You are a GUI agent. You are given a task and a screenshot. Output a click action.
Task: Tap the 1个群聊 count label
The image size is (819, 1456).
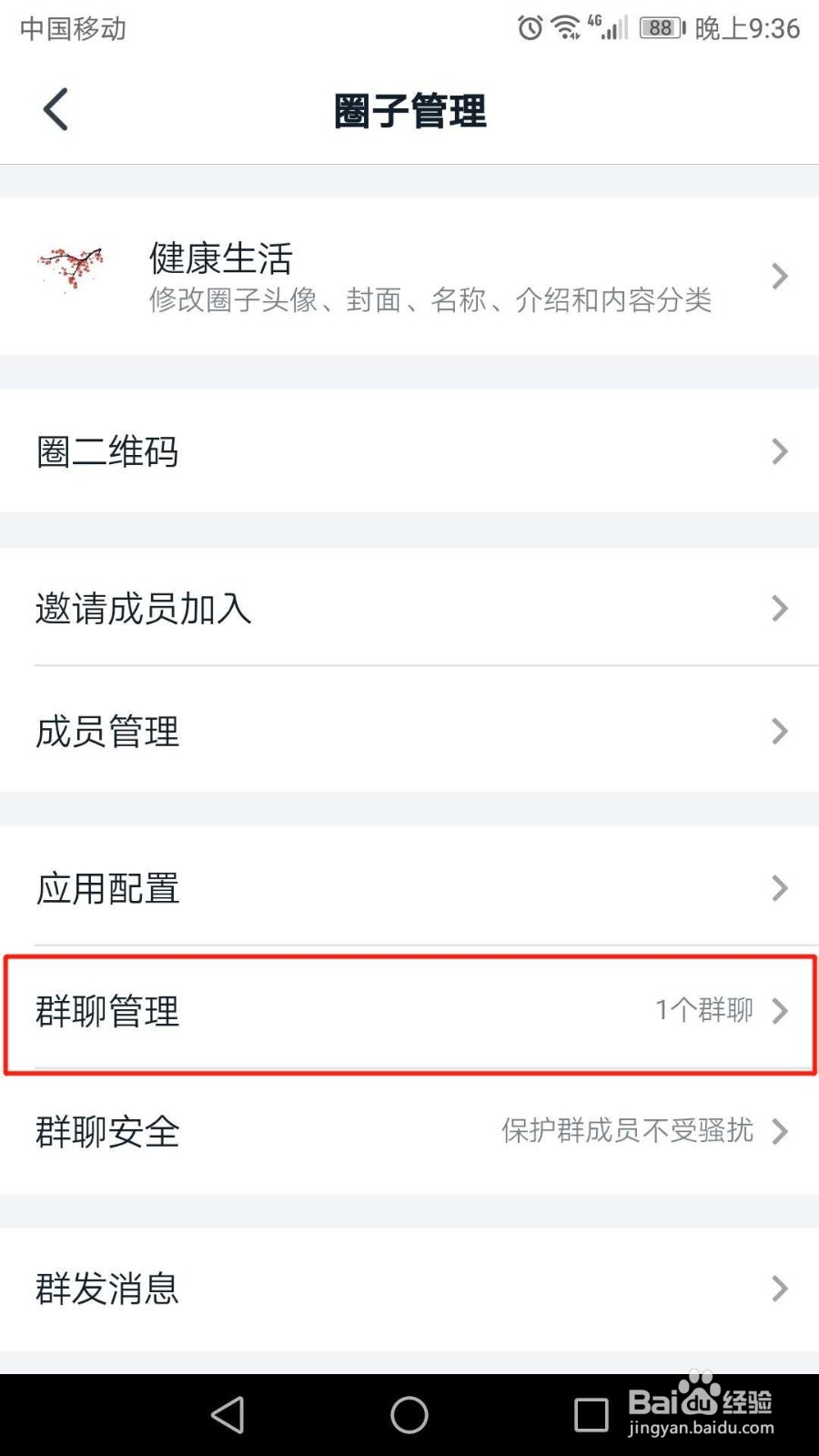703,1010
